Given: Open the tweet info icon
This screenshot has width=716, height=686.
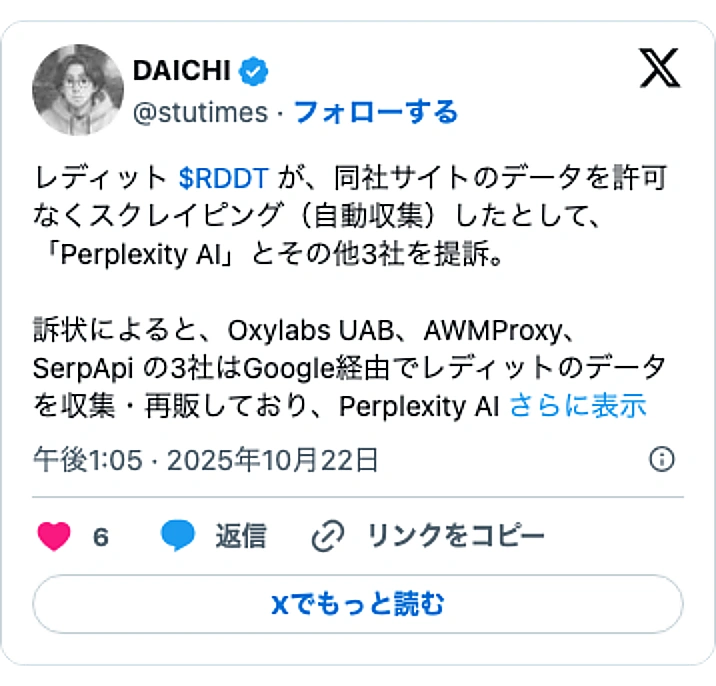Looking at the screenshot, I should click(x=661, y=459).
